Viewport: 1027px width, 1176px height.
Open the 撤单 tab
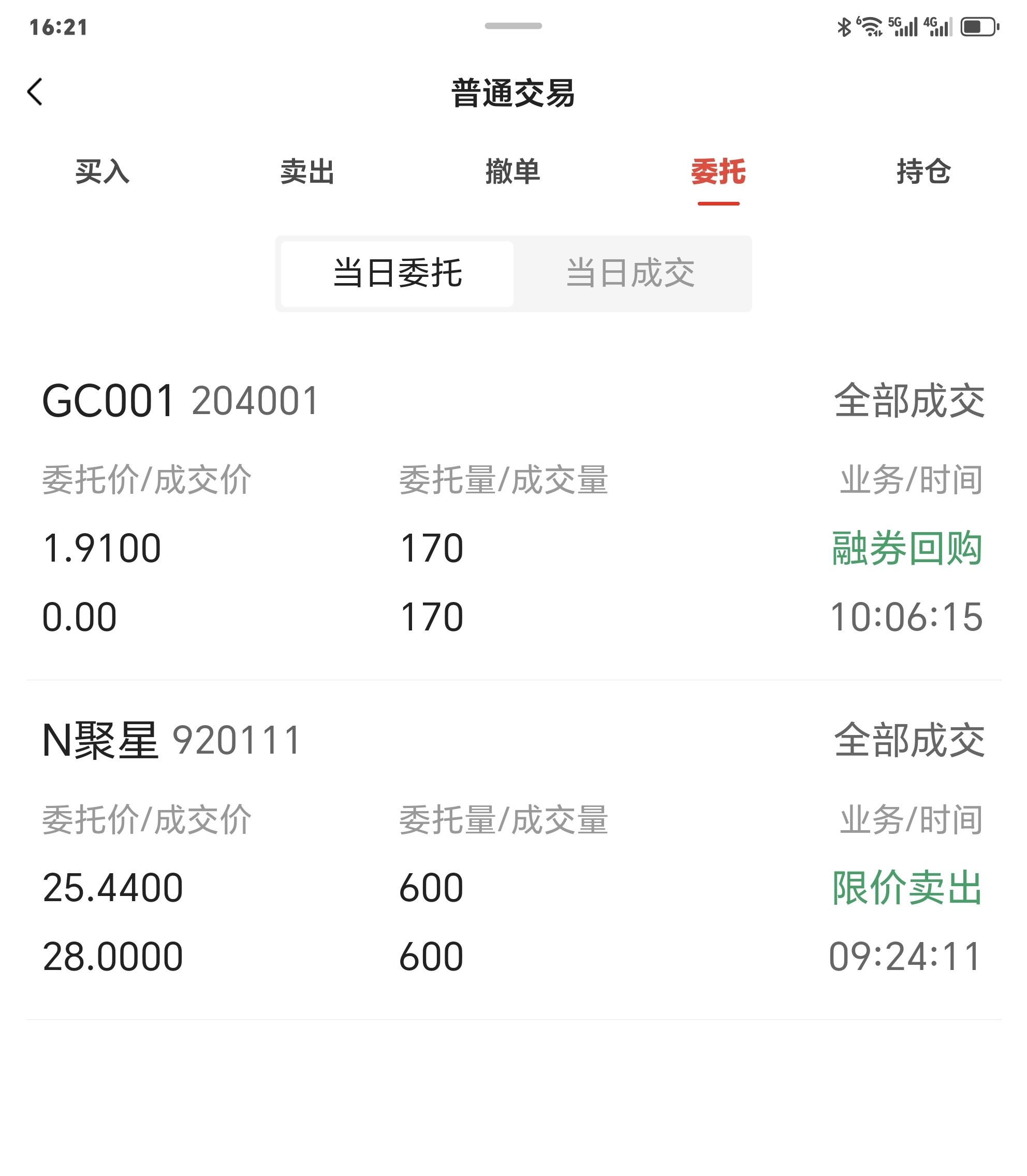[x=513, y=171]
